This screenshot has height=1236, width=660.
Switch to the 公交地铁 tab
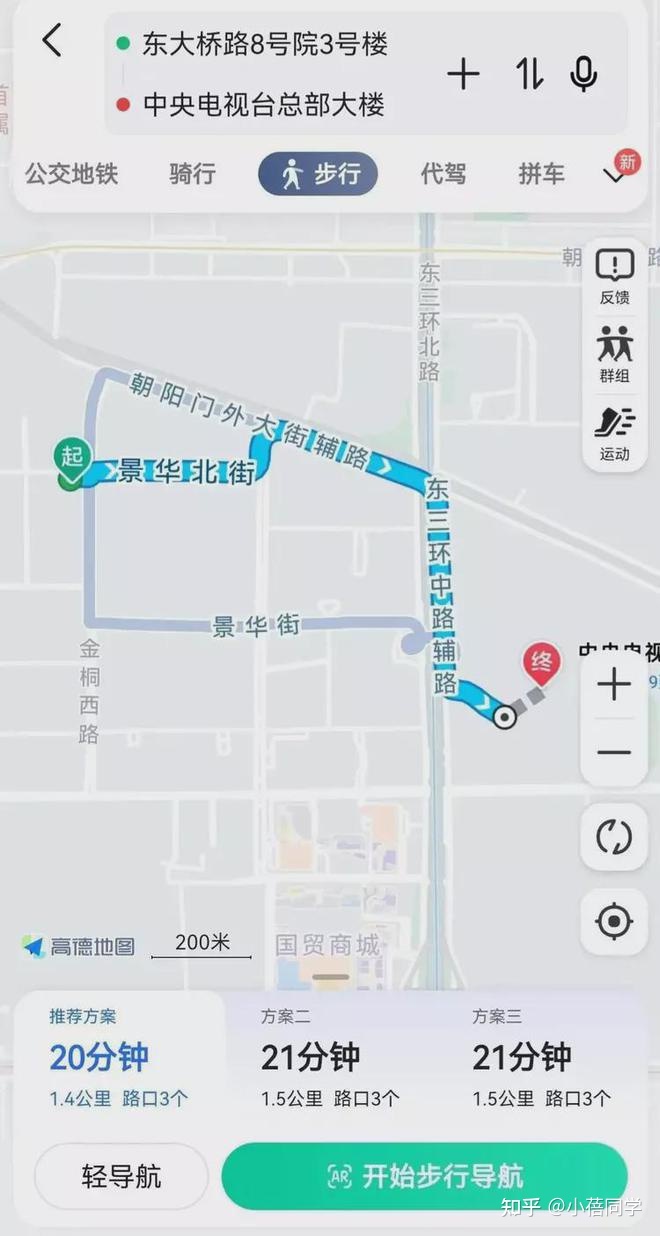point(72,174)
